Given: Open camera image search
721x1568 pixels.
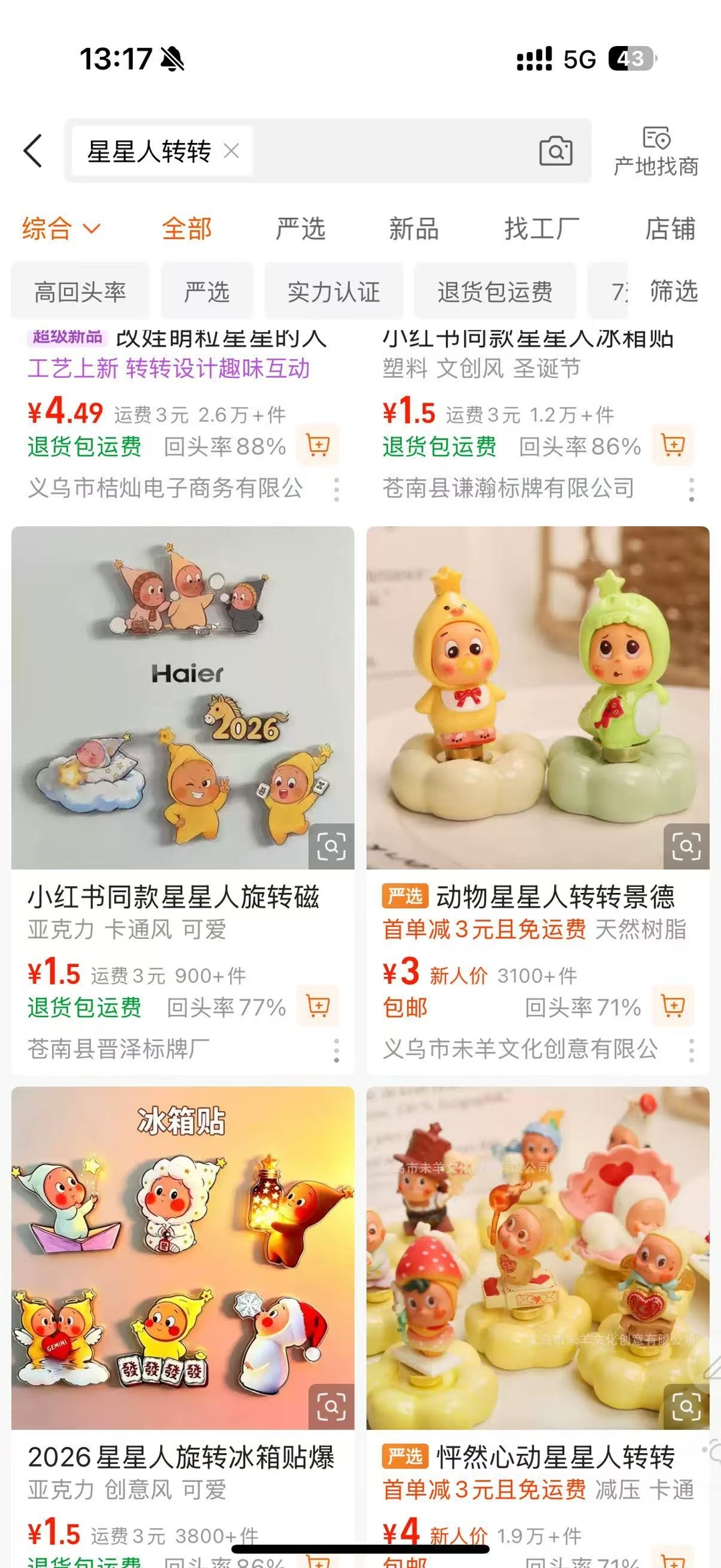Looking at the screenshot, I should point(555,151).
